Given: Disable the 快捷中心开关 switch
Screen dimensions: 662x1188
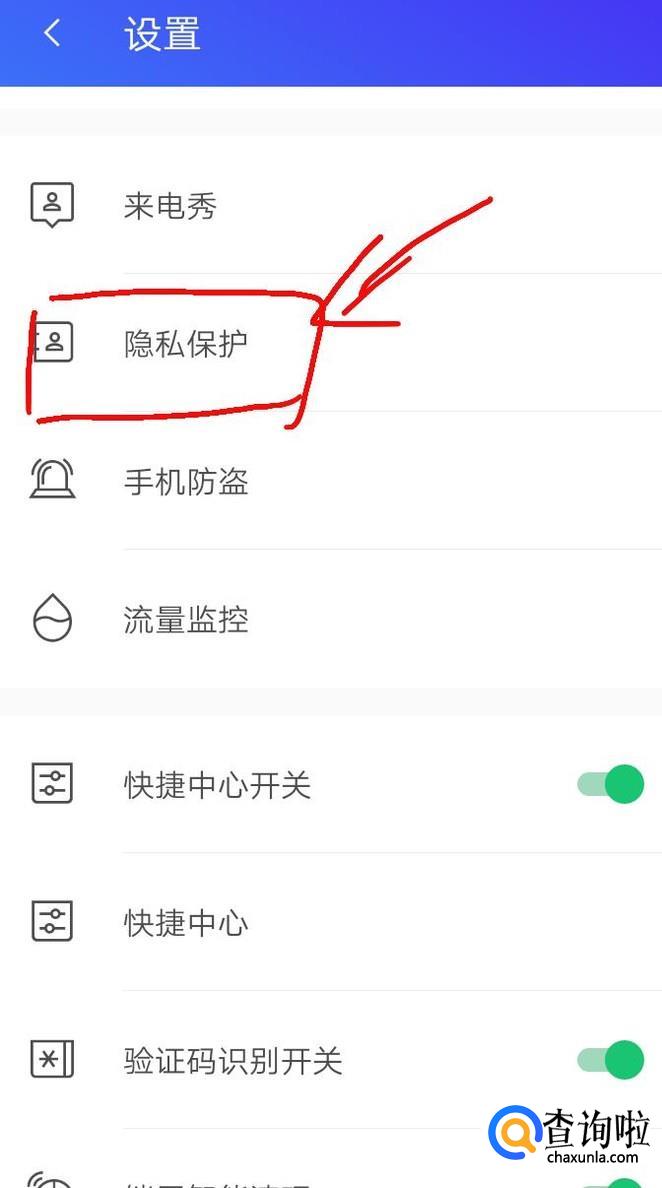Looking at the screenshot, I should coord(610,784).
